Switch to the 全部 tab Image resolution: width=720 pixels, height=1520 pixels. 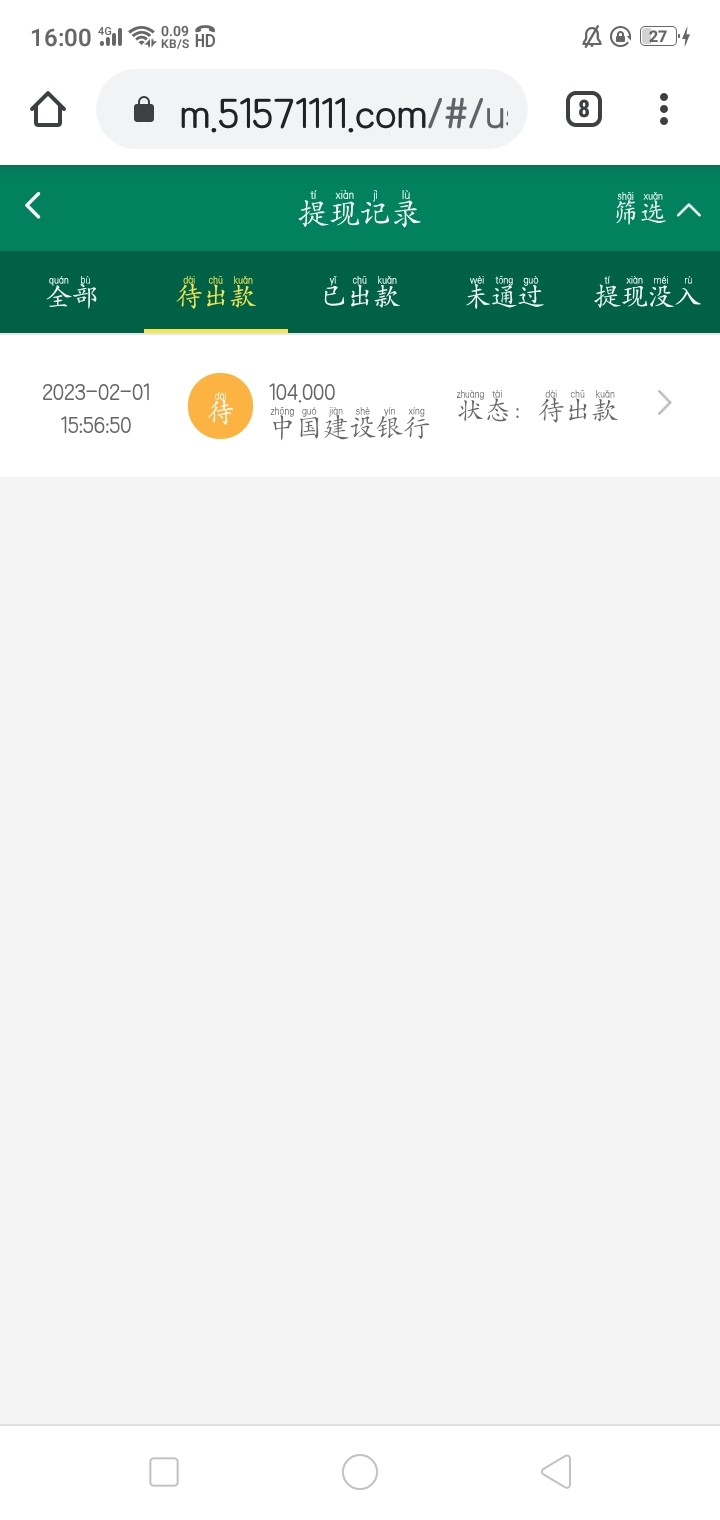[72, 293]
